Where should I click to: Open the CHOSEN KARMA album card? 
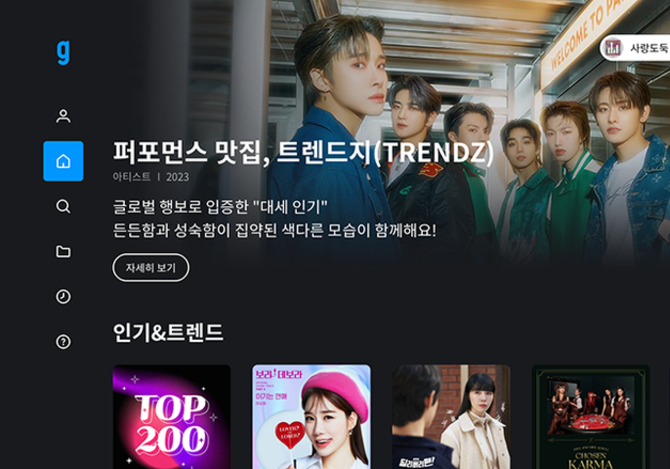pos(591,418)
